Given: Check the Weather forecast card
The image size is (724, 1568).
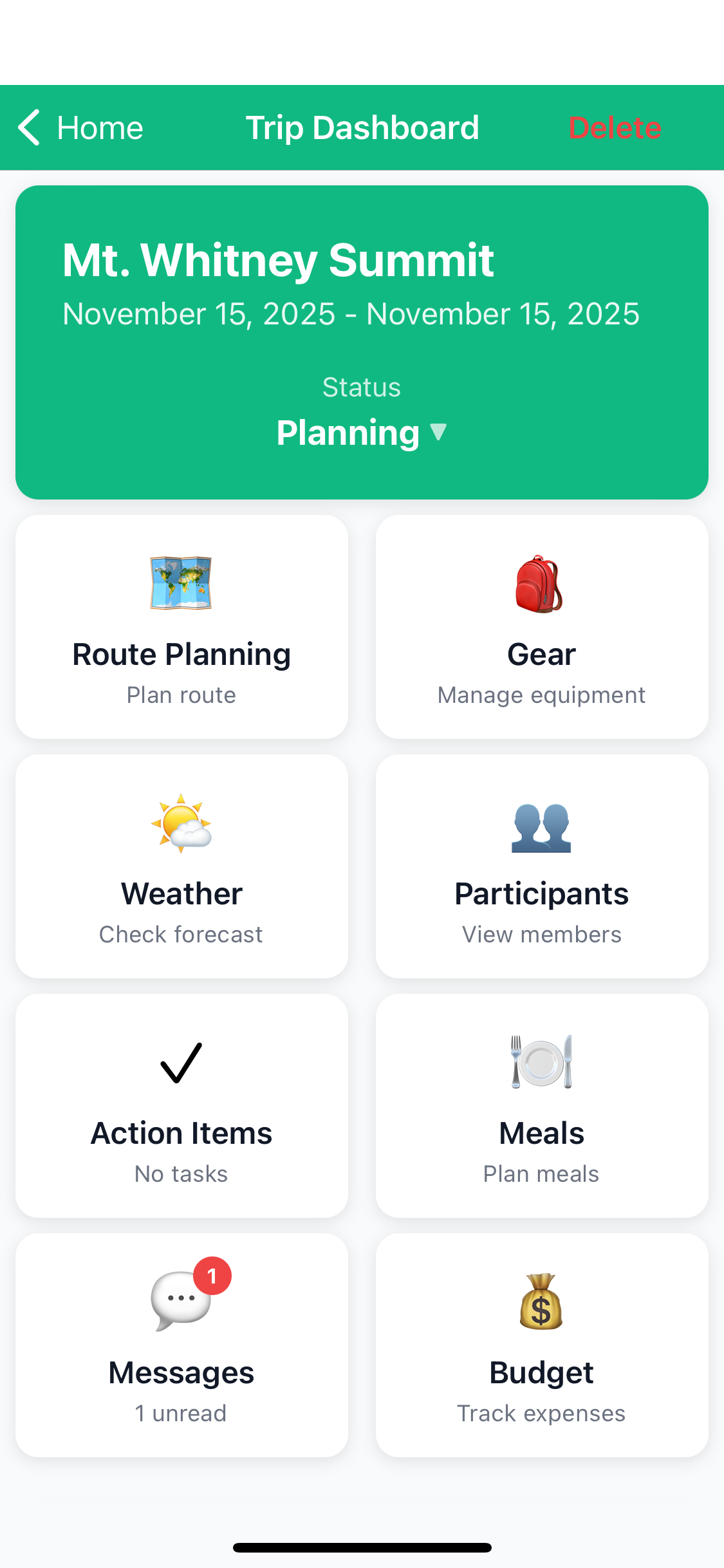Looking at the screenshot, I should click(181, 866).
